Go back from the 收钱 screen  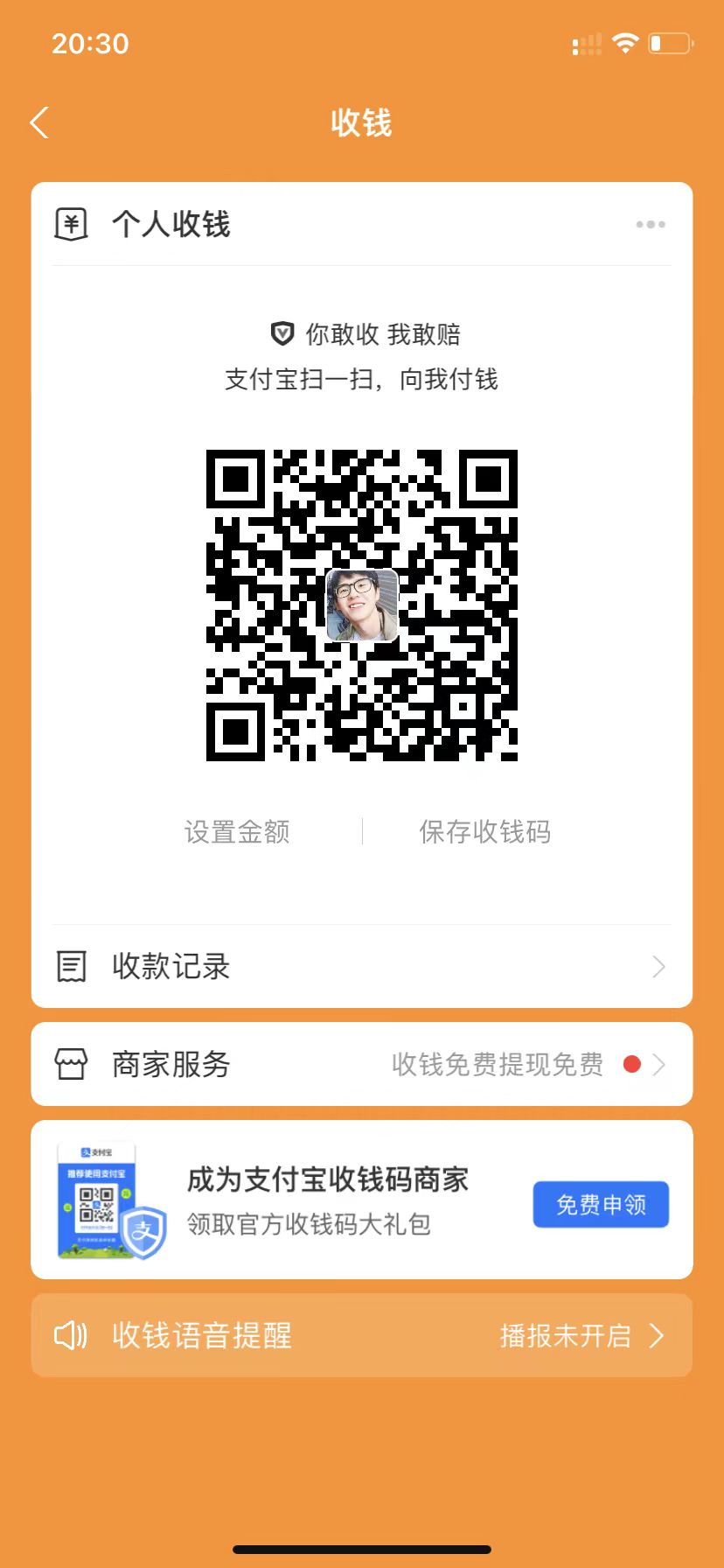click(39, 123)
